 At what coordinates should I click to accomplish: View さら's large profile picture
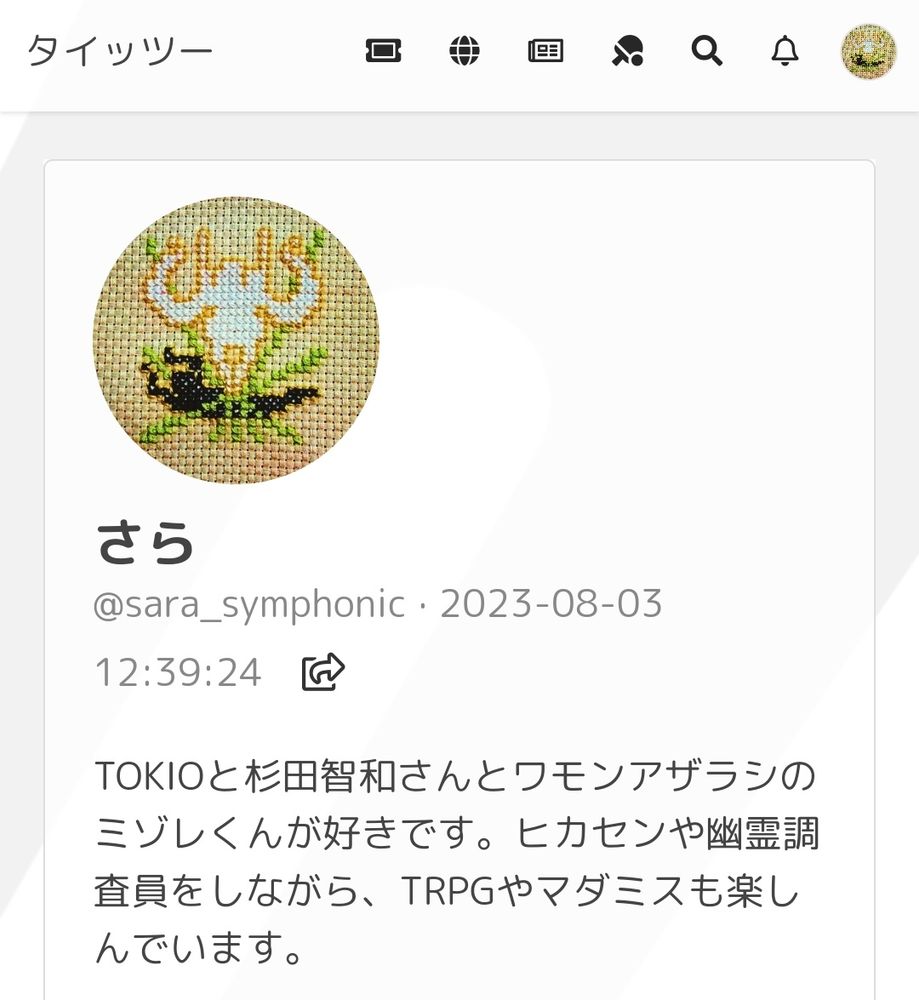pos(236,340)
